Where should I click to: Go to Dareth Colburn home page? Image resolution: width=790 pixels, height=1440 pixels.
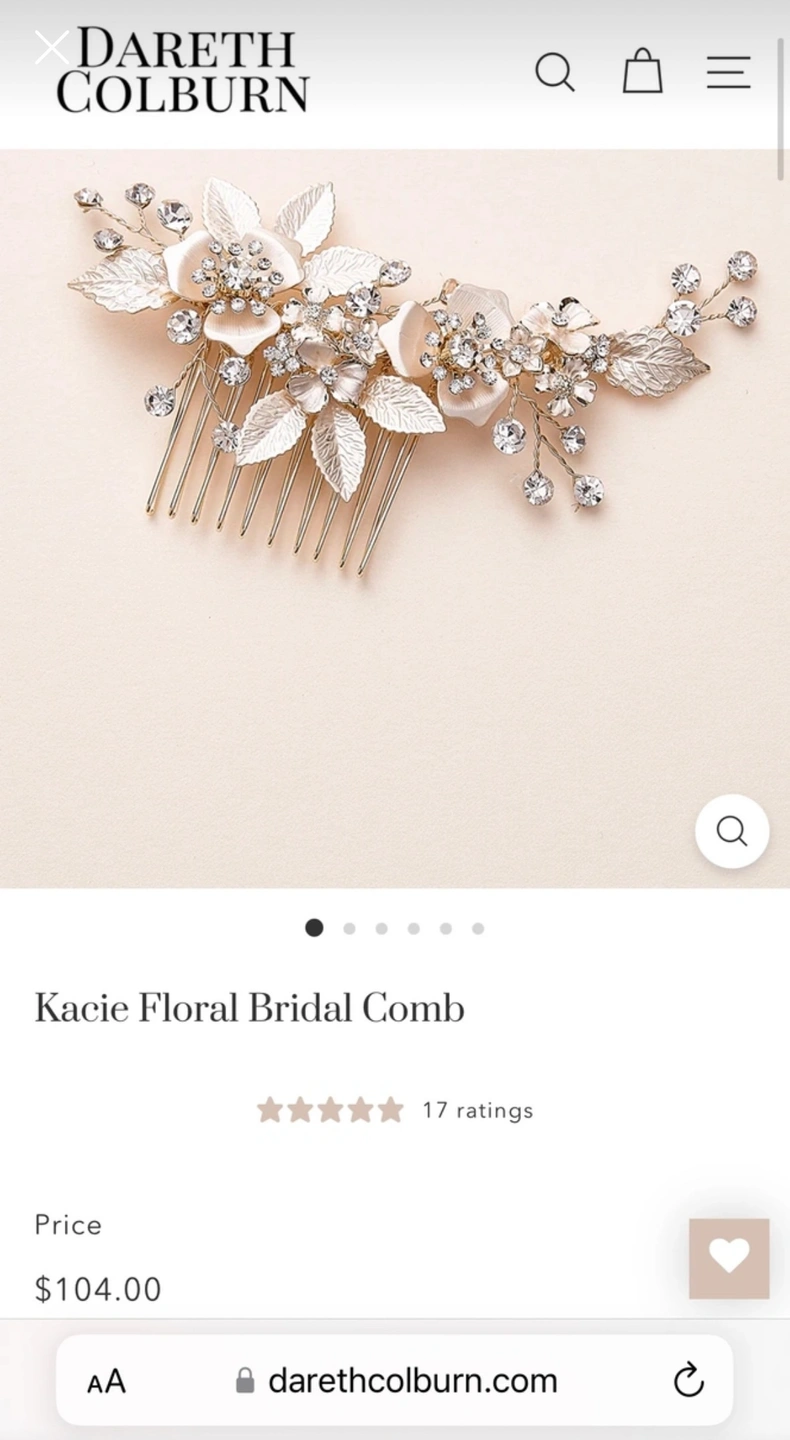pyautogui.click(x=185, y=72)
